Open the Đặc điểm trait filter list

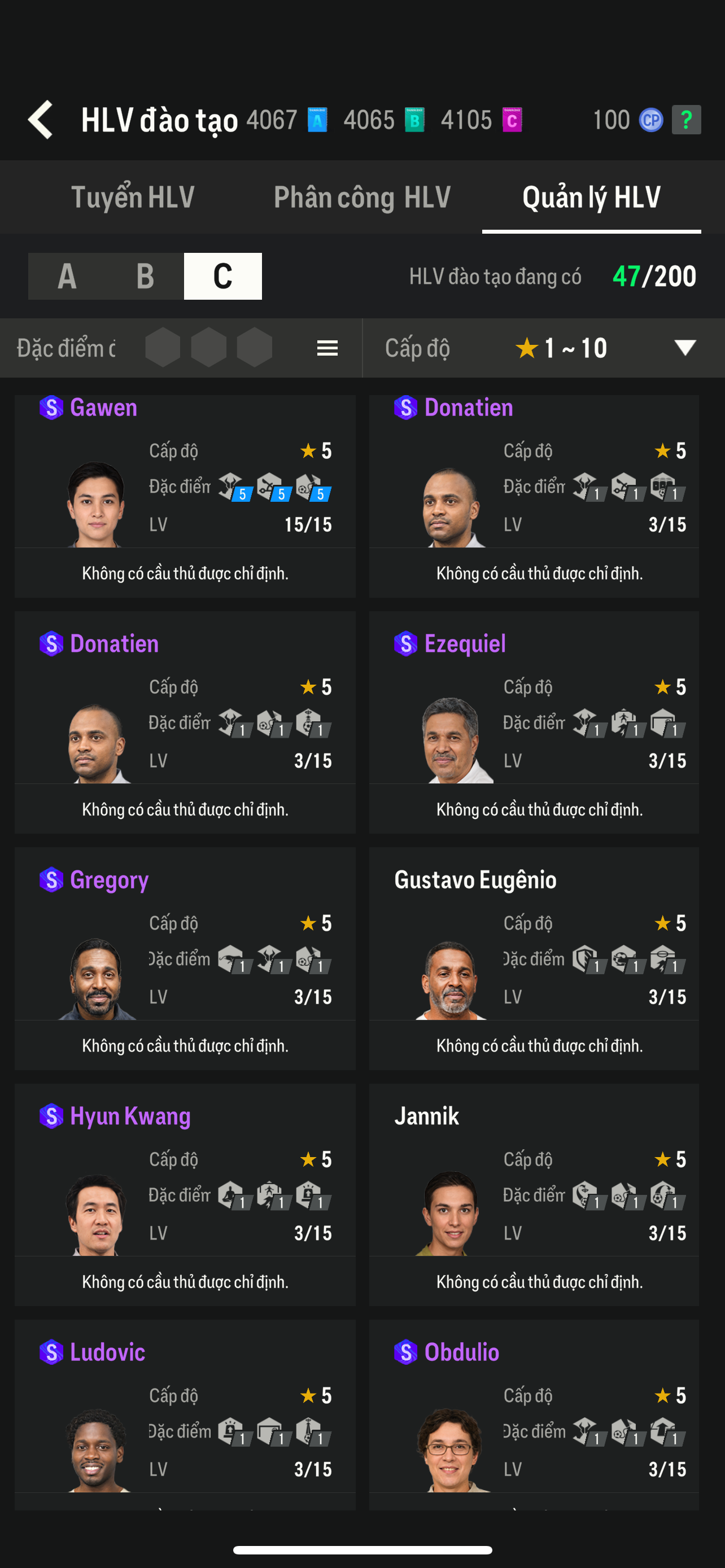point(327,348)
